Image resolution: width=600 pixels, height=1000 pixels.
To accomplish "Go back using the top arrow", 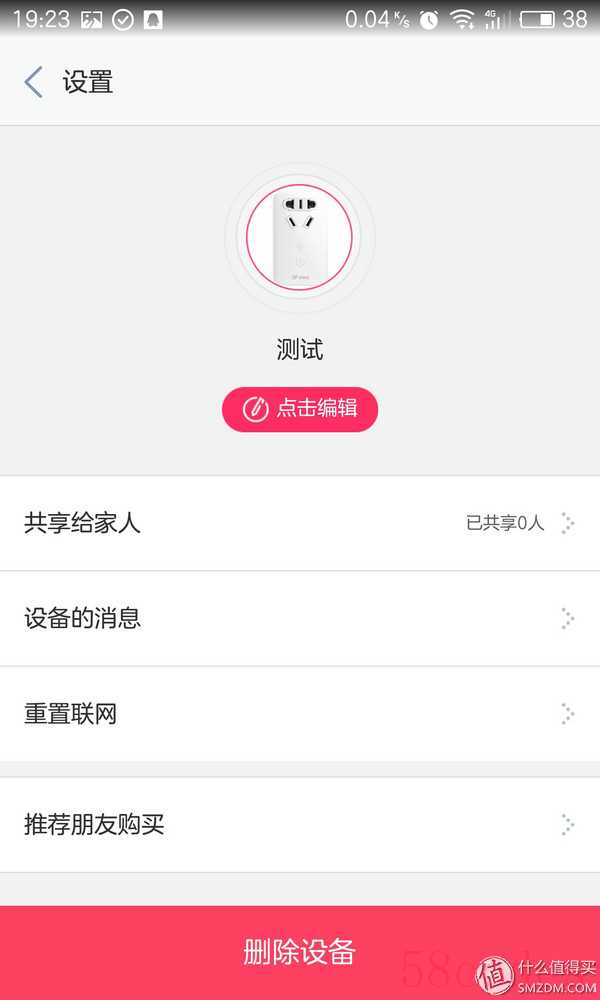I will (34, 82).
